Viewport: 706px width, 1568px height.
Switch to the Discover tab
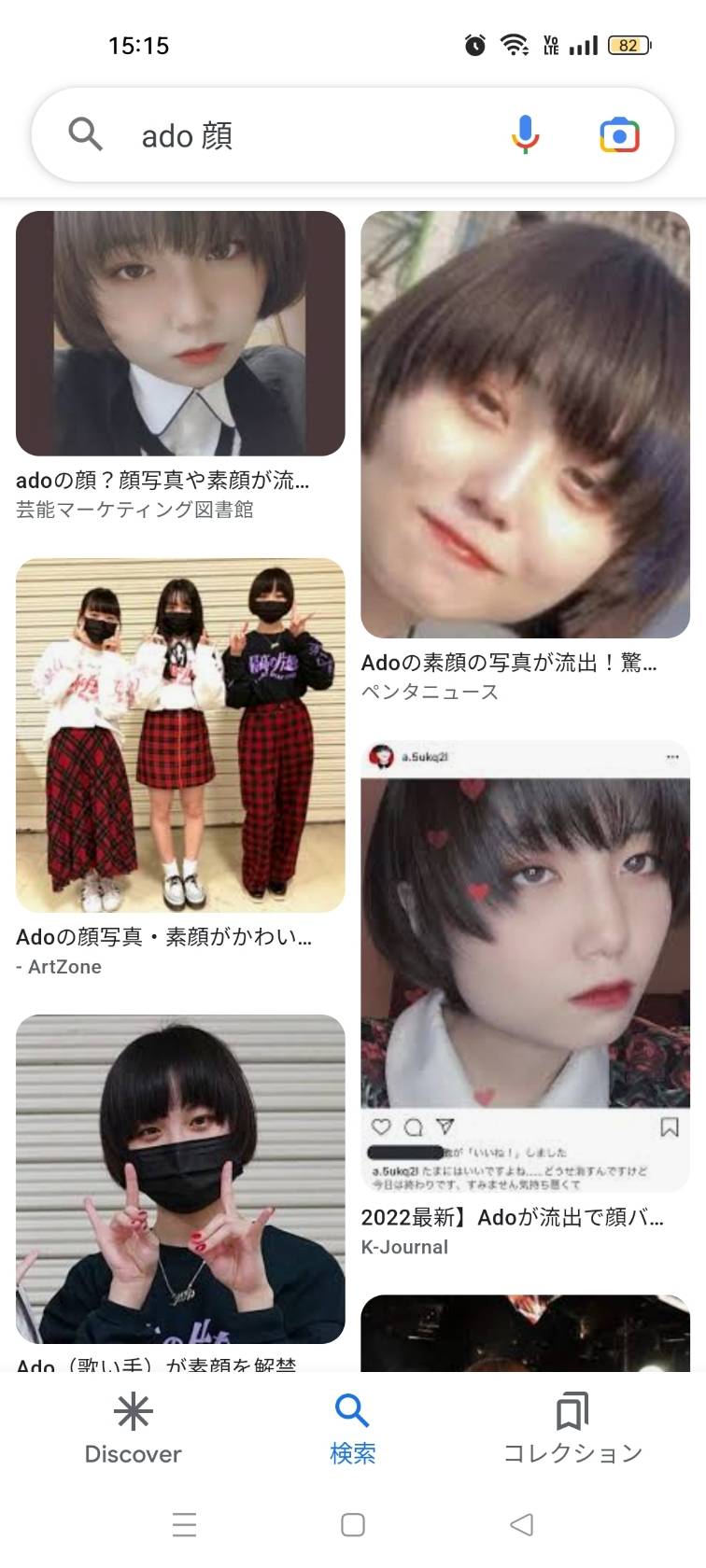(x=133, y=1429)
